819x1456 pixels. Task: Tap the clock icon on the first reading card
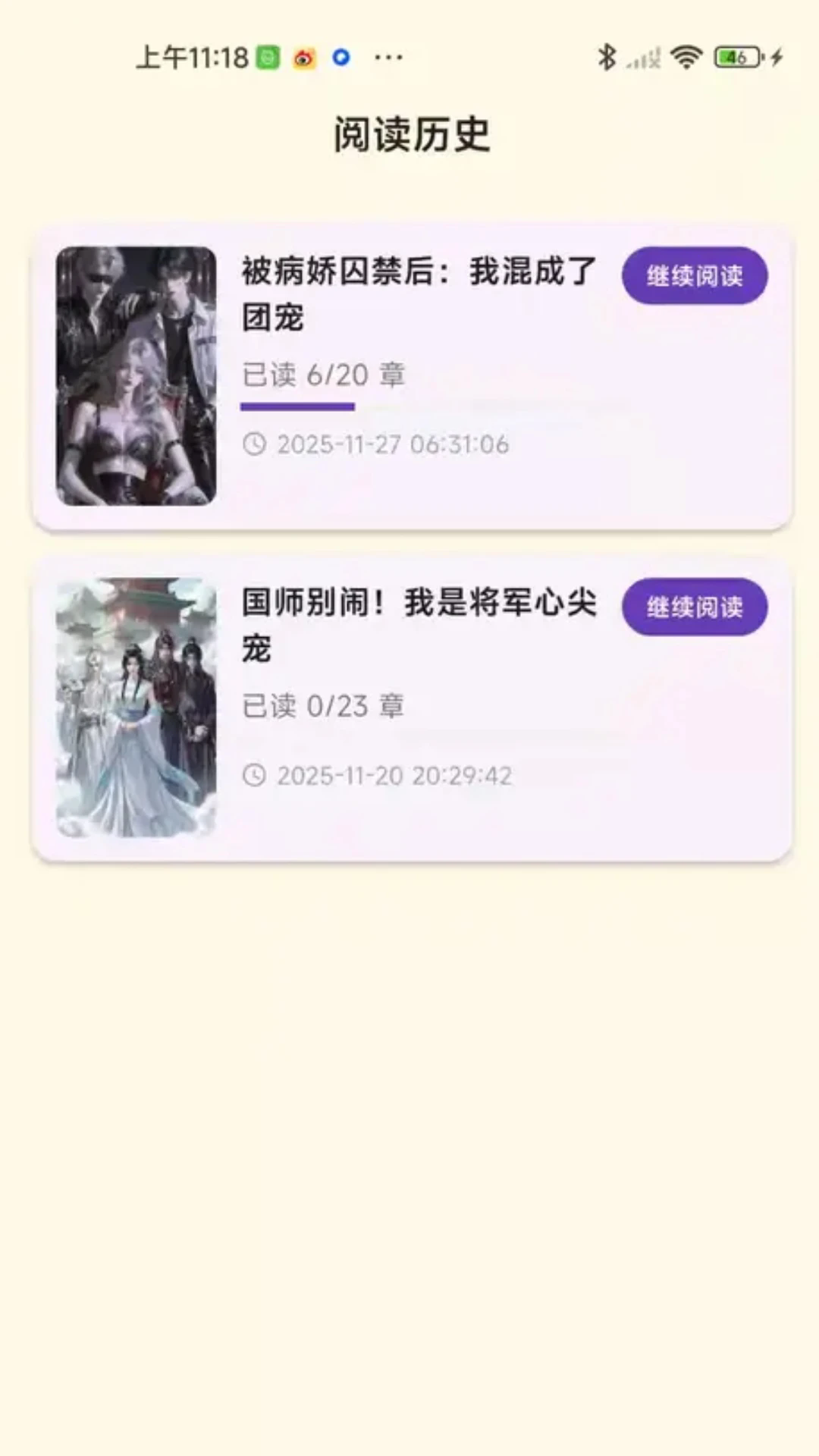point(256,445)
